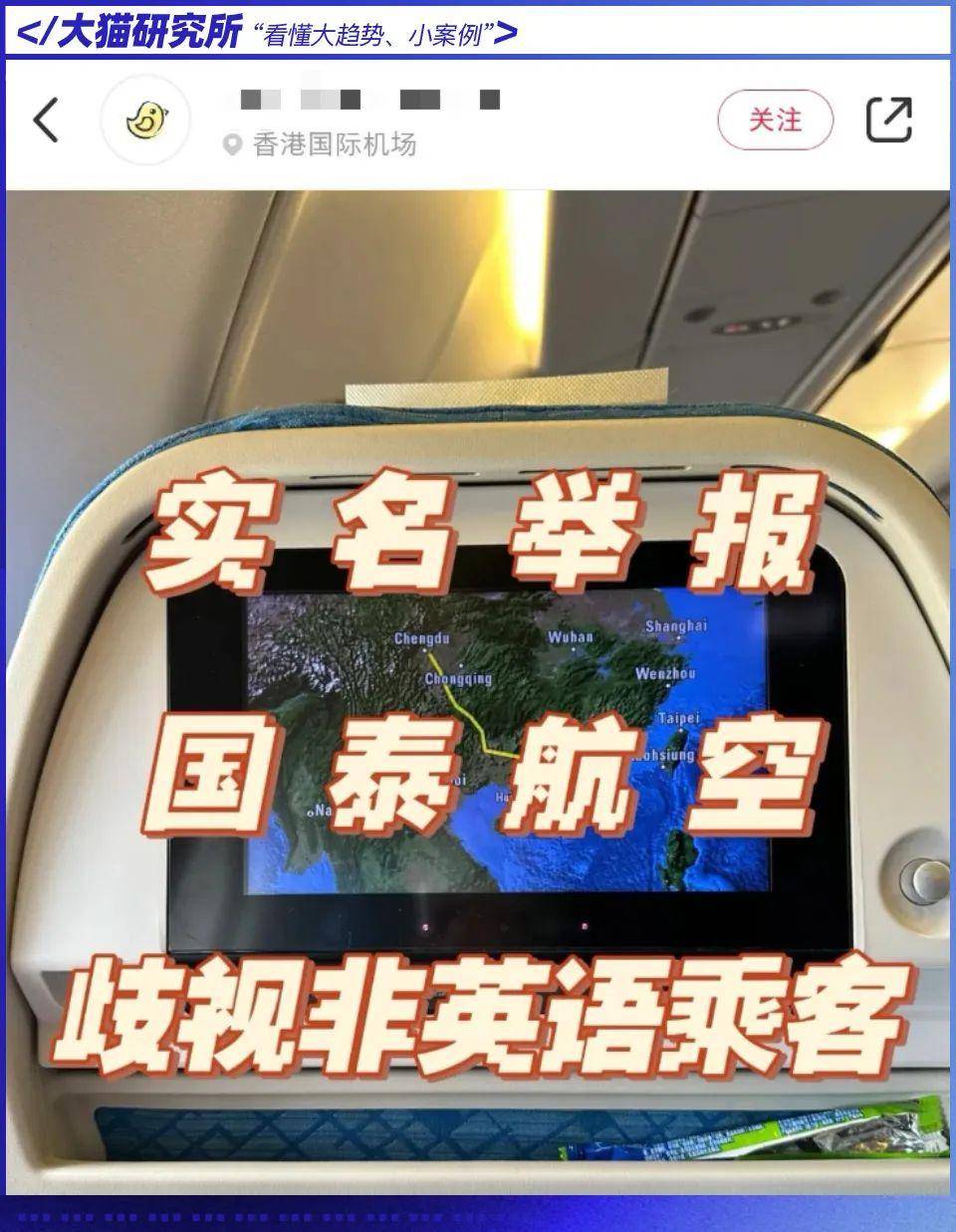Share this post via share icon
This screenshot has height=1232, width=956.
point(888,120)
